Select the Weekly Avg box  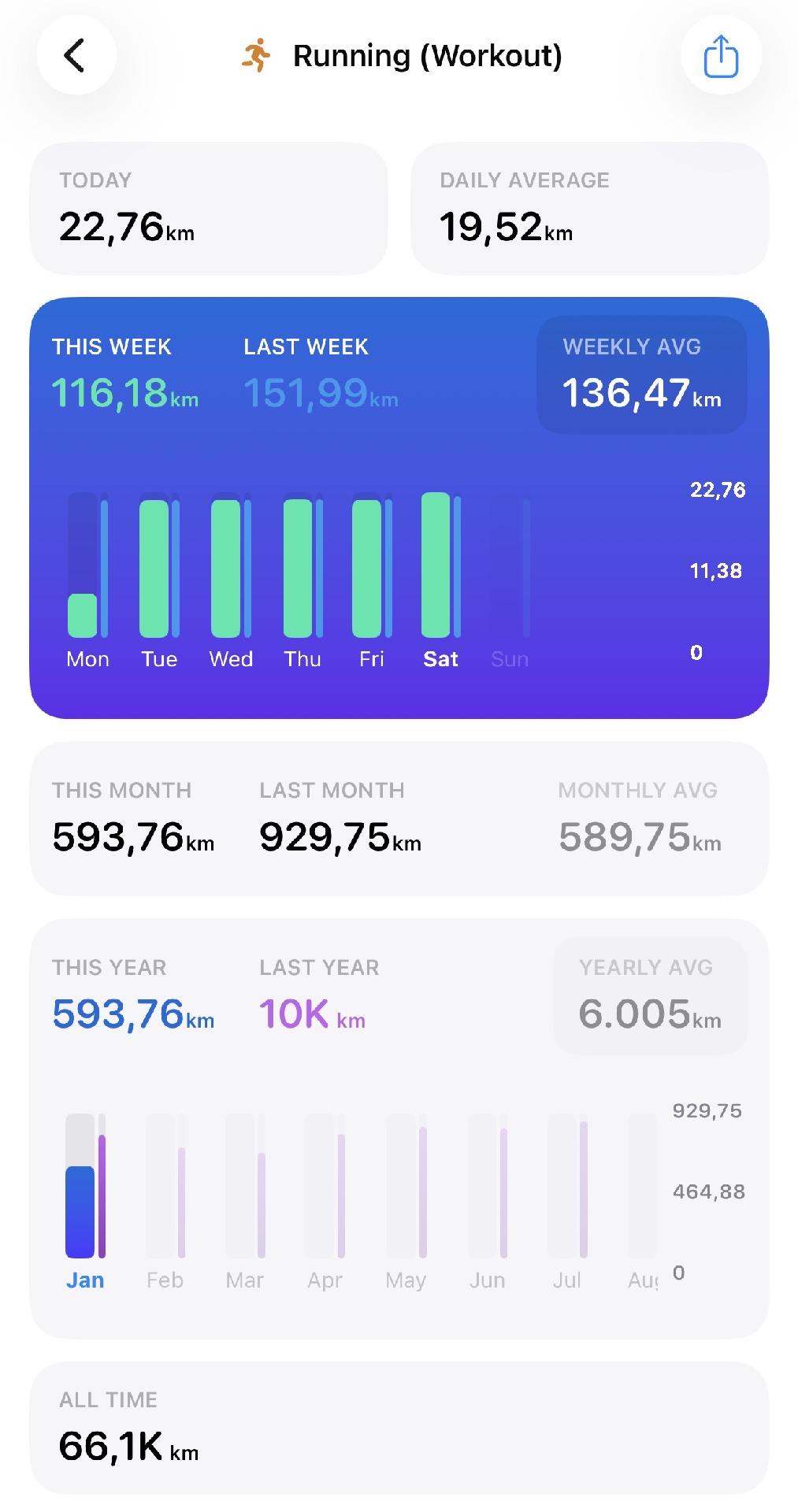pyautogui.click(x=641, y=375)
